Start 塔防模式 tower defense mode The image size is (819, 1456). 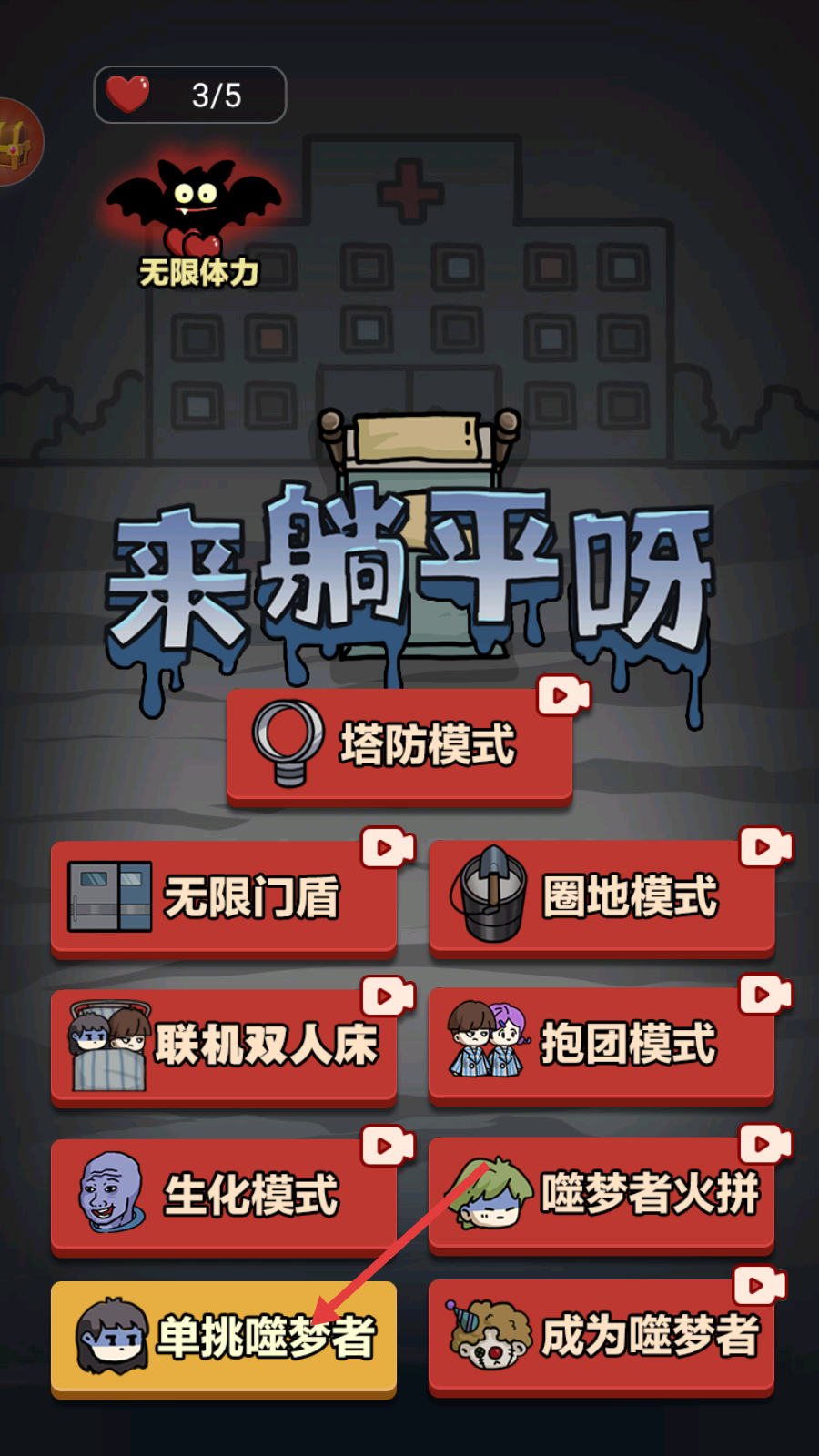(400, 746)
